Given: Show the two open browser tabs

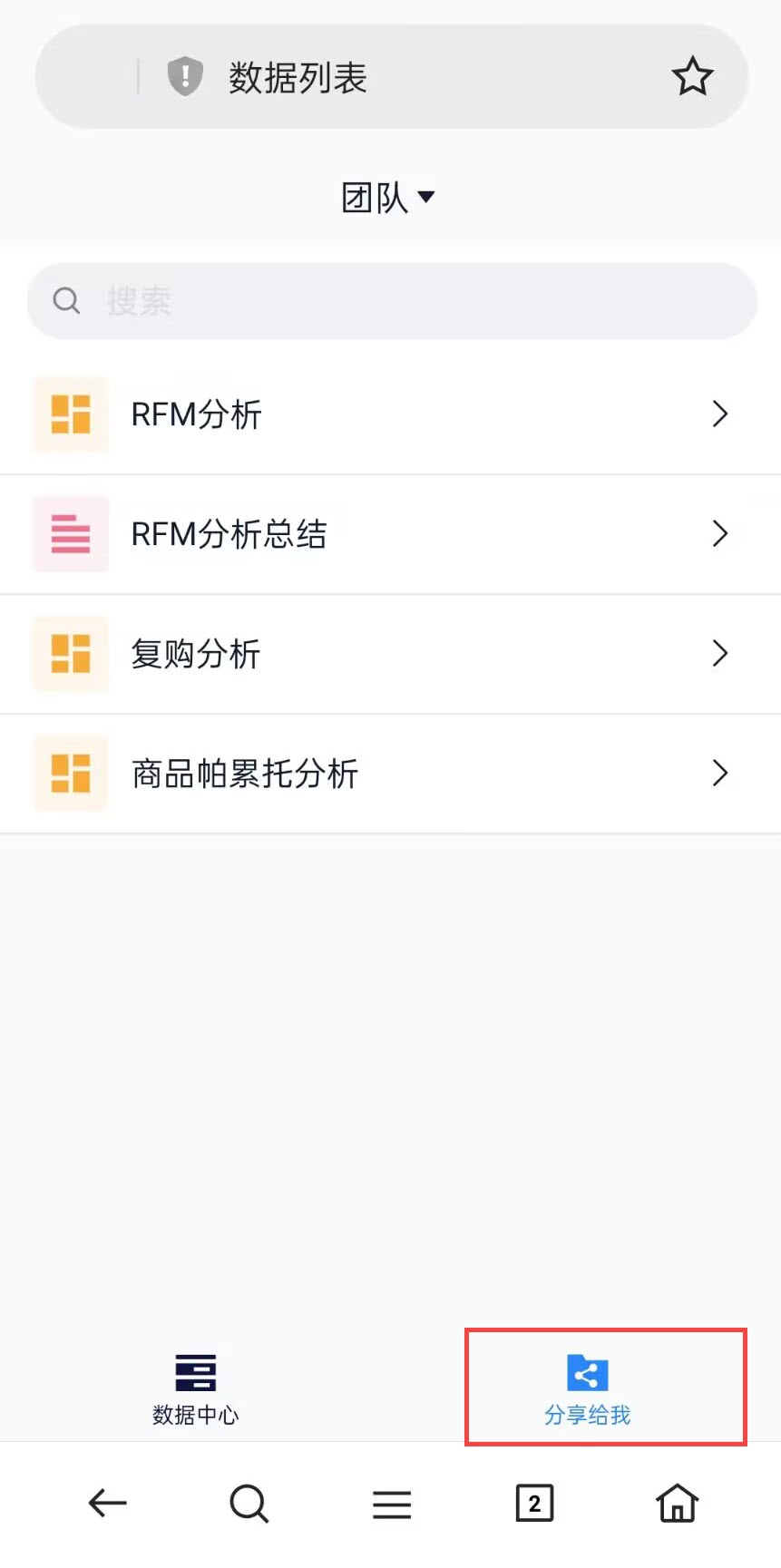Looking at the screenshot, I should click(x=534, y=1503).
